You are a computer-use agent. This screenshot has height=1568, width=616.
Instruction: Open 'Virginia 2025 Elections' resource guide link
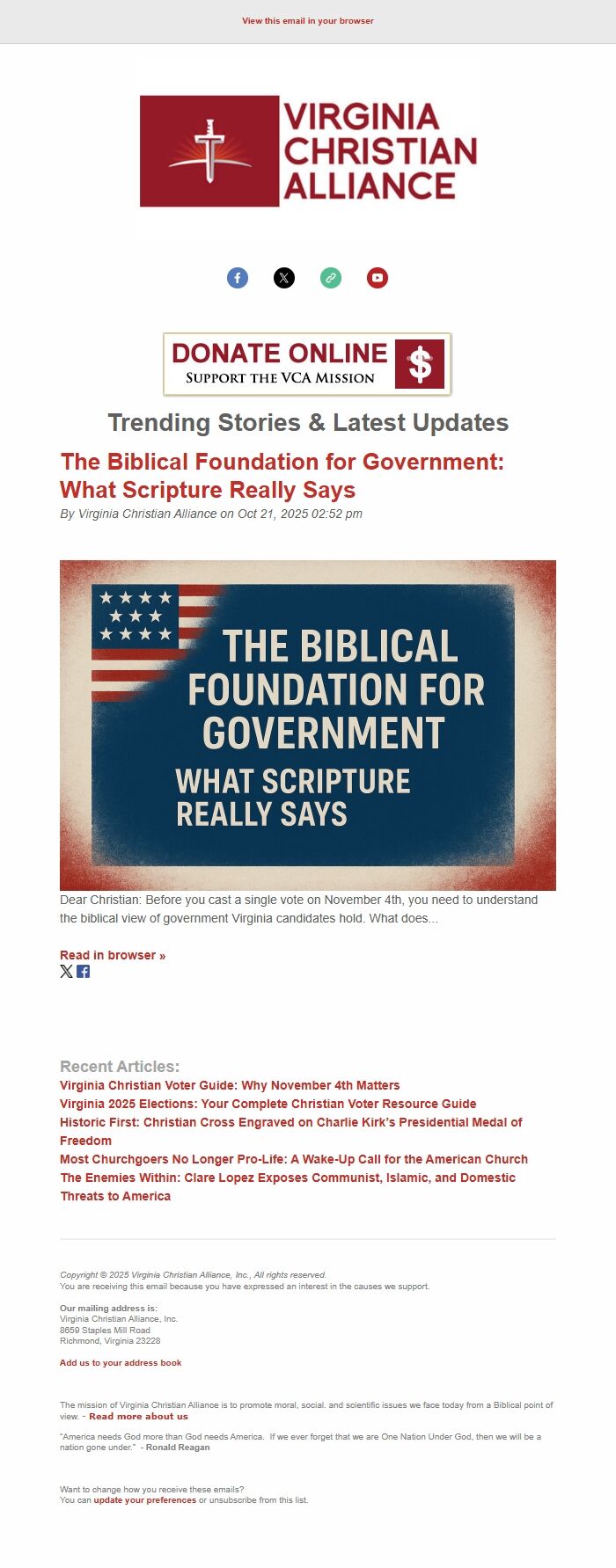click(x=268, y=1104)
